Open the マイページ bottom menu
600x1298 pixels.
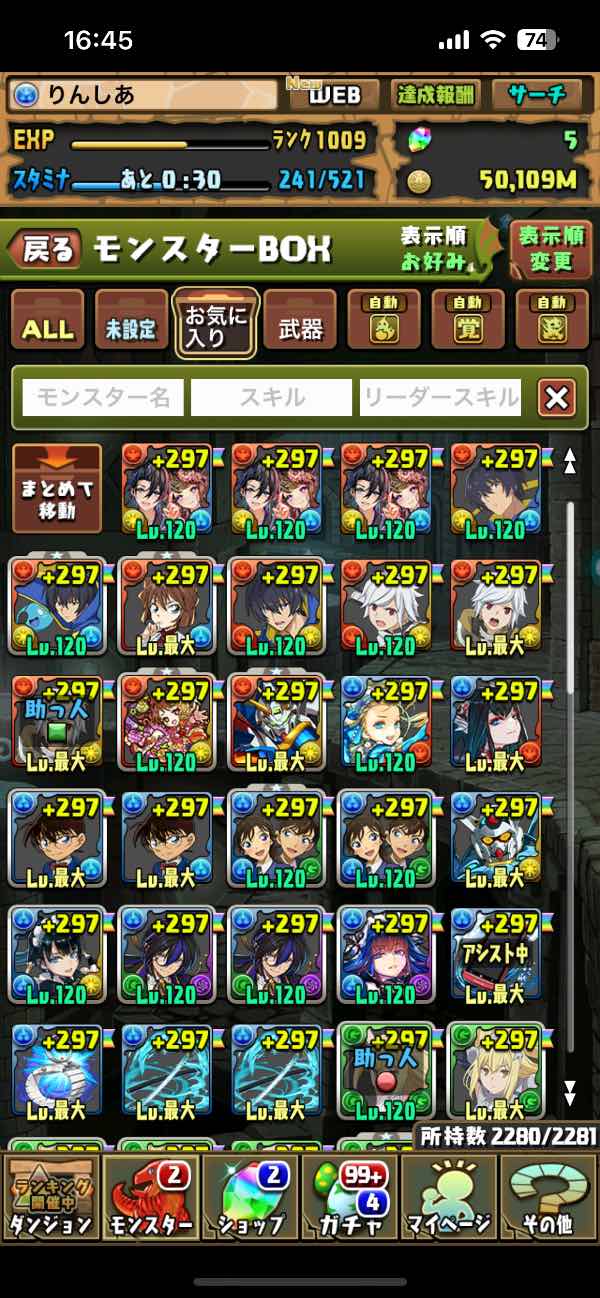pos(449,1194)
